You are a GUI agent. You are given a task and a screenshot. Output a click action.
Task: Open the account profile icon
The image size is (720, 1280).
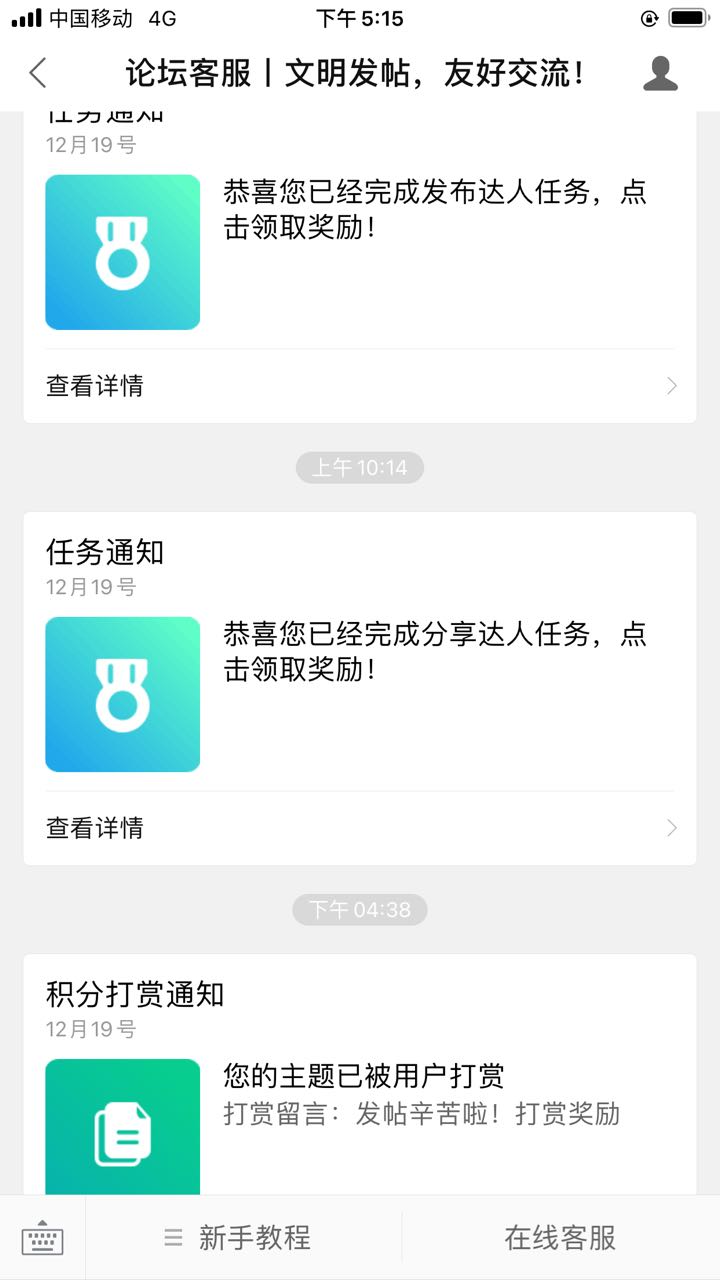point(660,73)
